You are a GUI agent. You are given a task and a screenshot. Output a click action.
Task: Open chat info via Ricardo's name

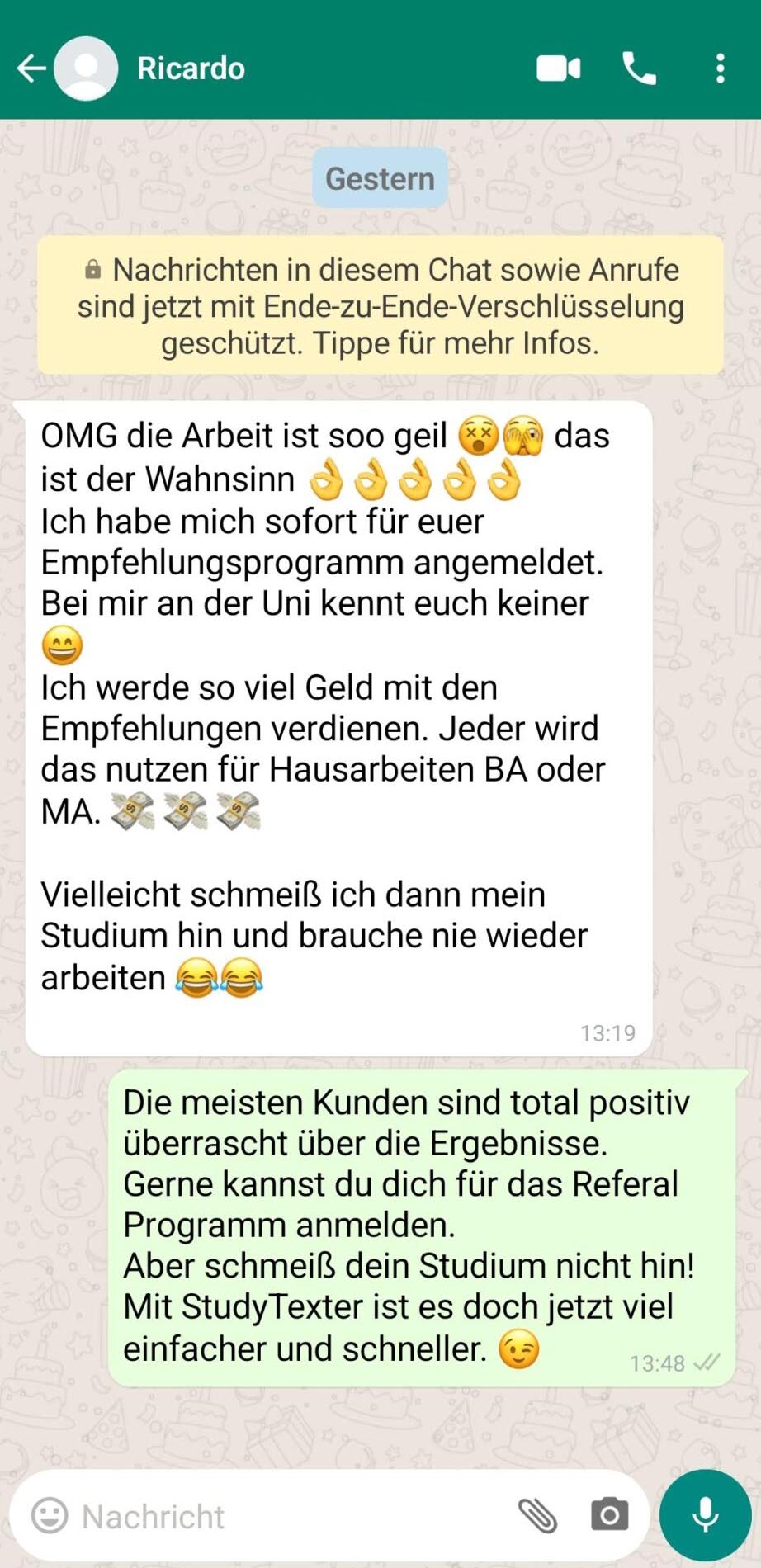pos(191,68)
